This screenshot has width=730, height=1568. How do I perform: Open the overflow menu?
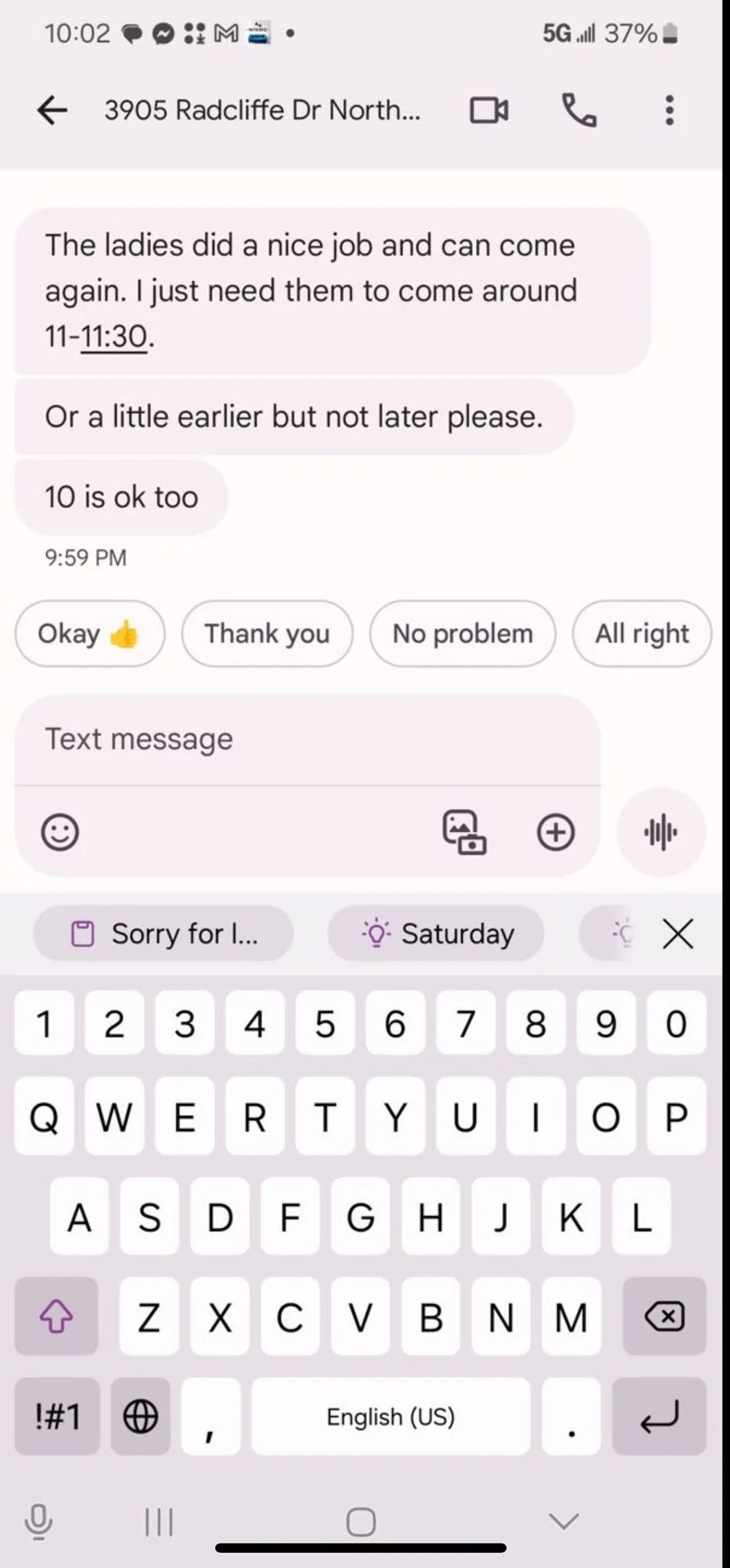(670, 110)
